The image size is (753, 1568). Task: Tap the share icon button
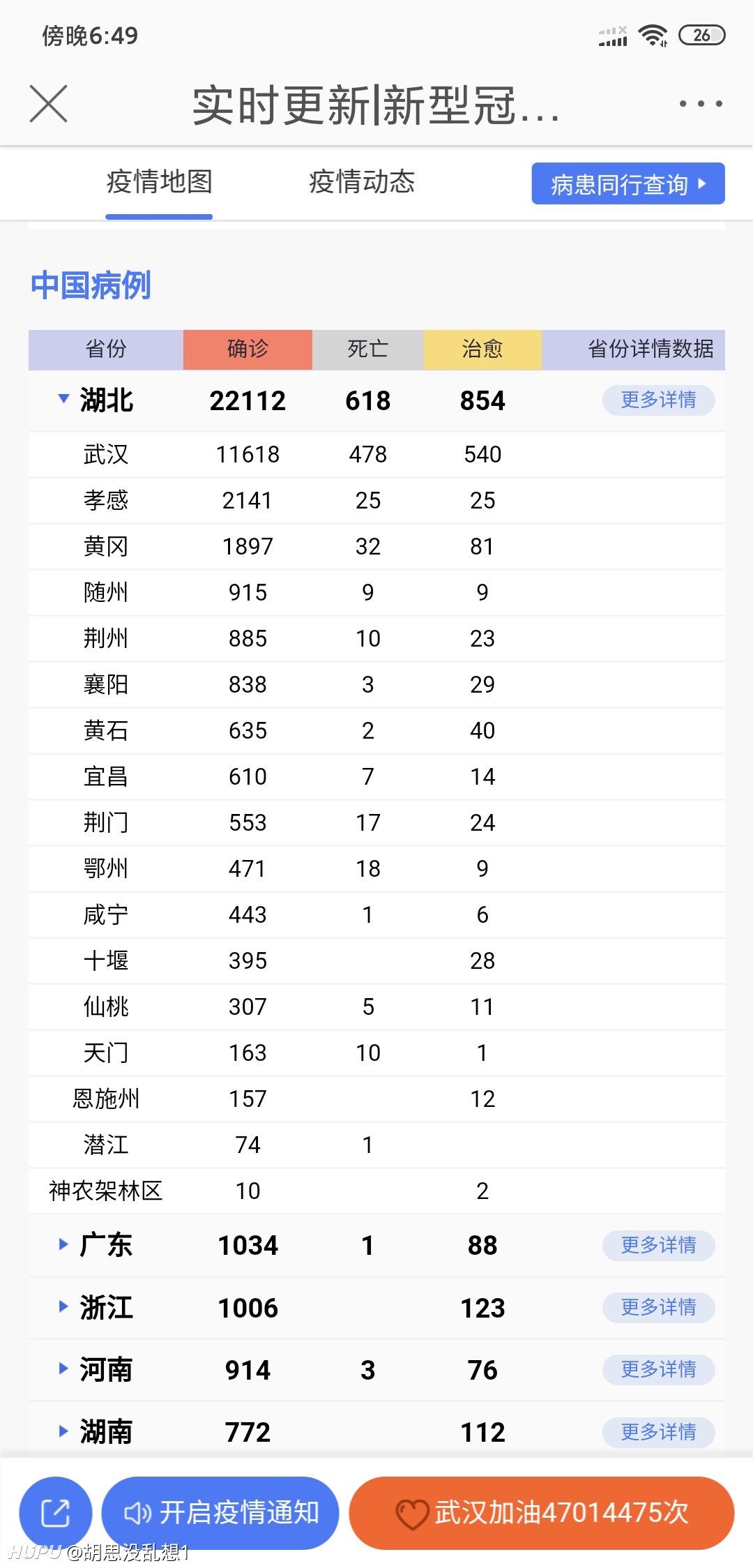56,1513
